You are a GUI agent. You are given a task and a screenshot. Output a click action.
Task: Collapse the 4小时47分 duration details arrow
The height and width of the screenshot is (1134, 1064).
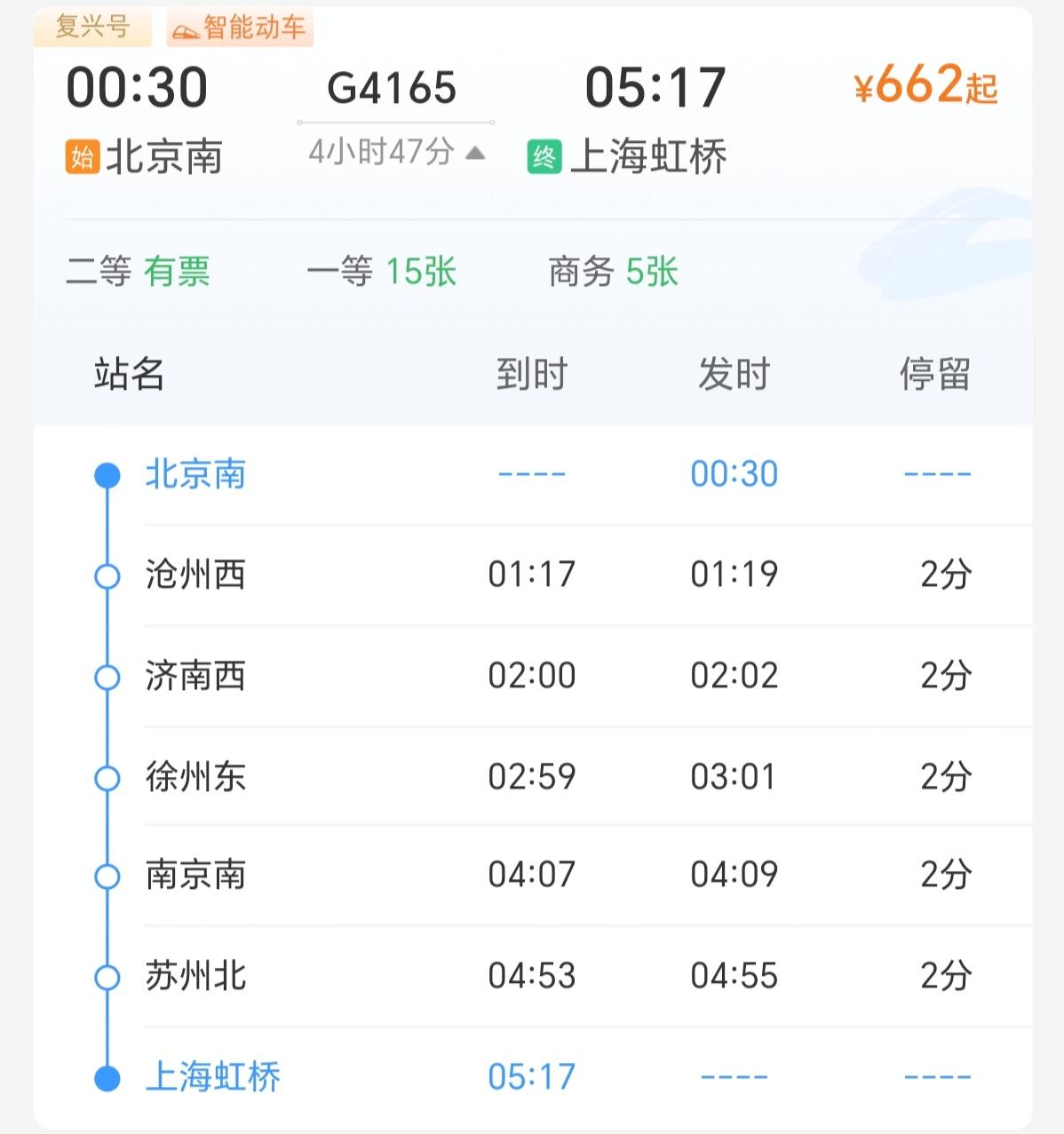click(475, 152)
